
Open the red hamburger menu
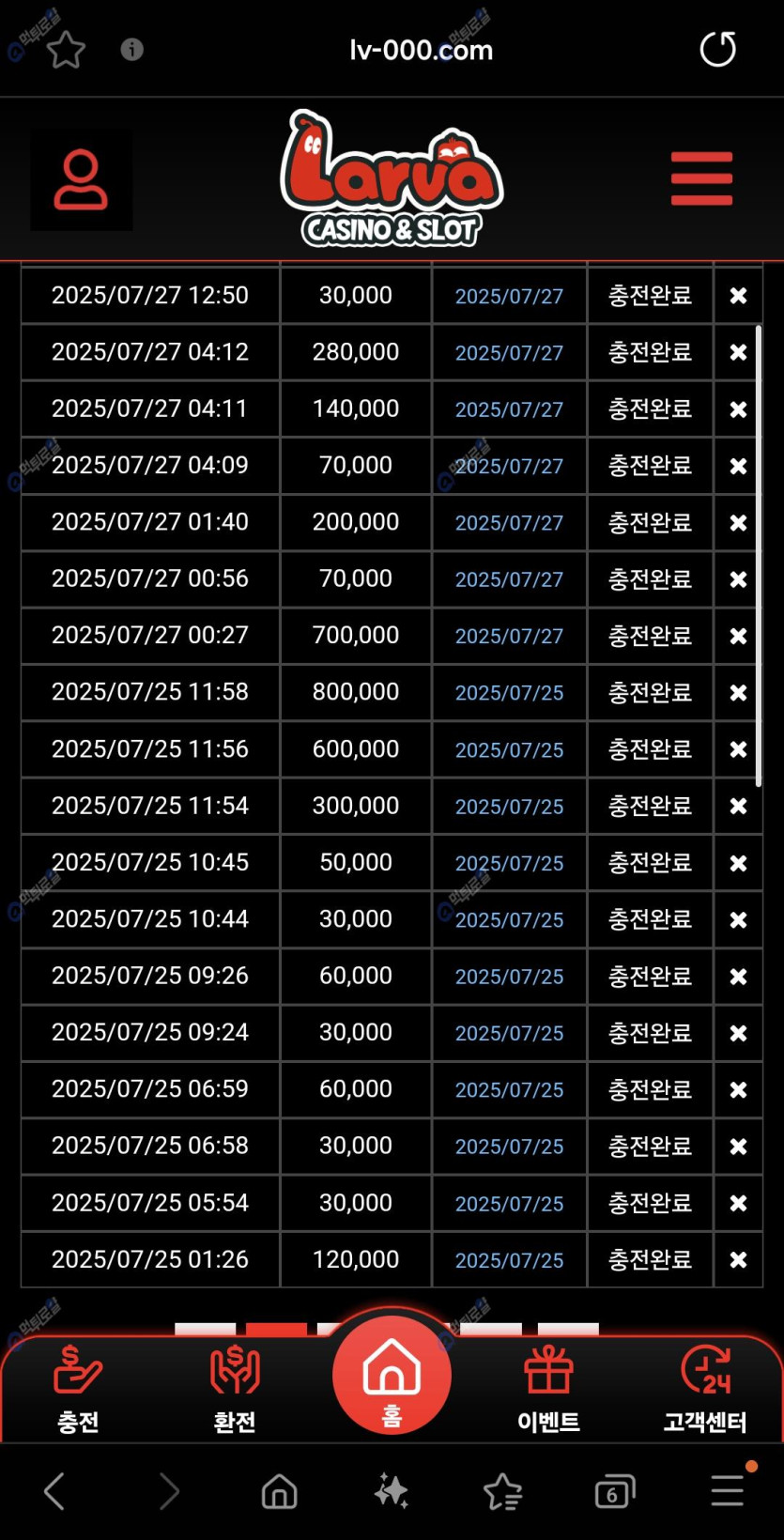pyautogui.click(x=701, y=178)
